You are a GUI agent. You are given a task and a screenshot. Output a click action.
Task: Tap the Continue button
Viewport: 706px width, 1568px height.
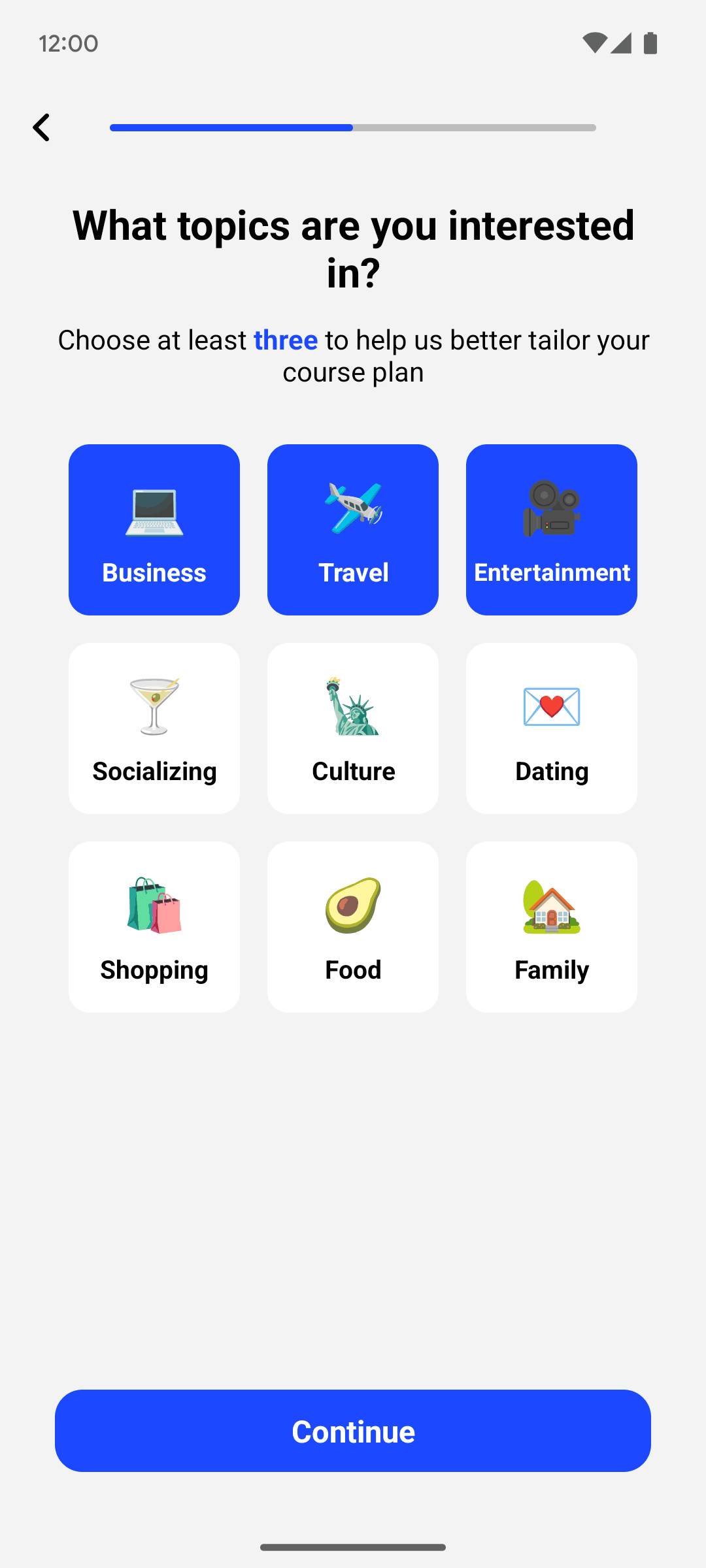click(353, 1431)
